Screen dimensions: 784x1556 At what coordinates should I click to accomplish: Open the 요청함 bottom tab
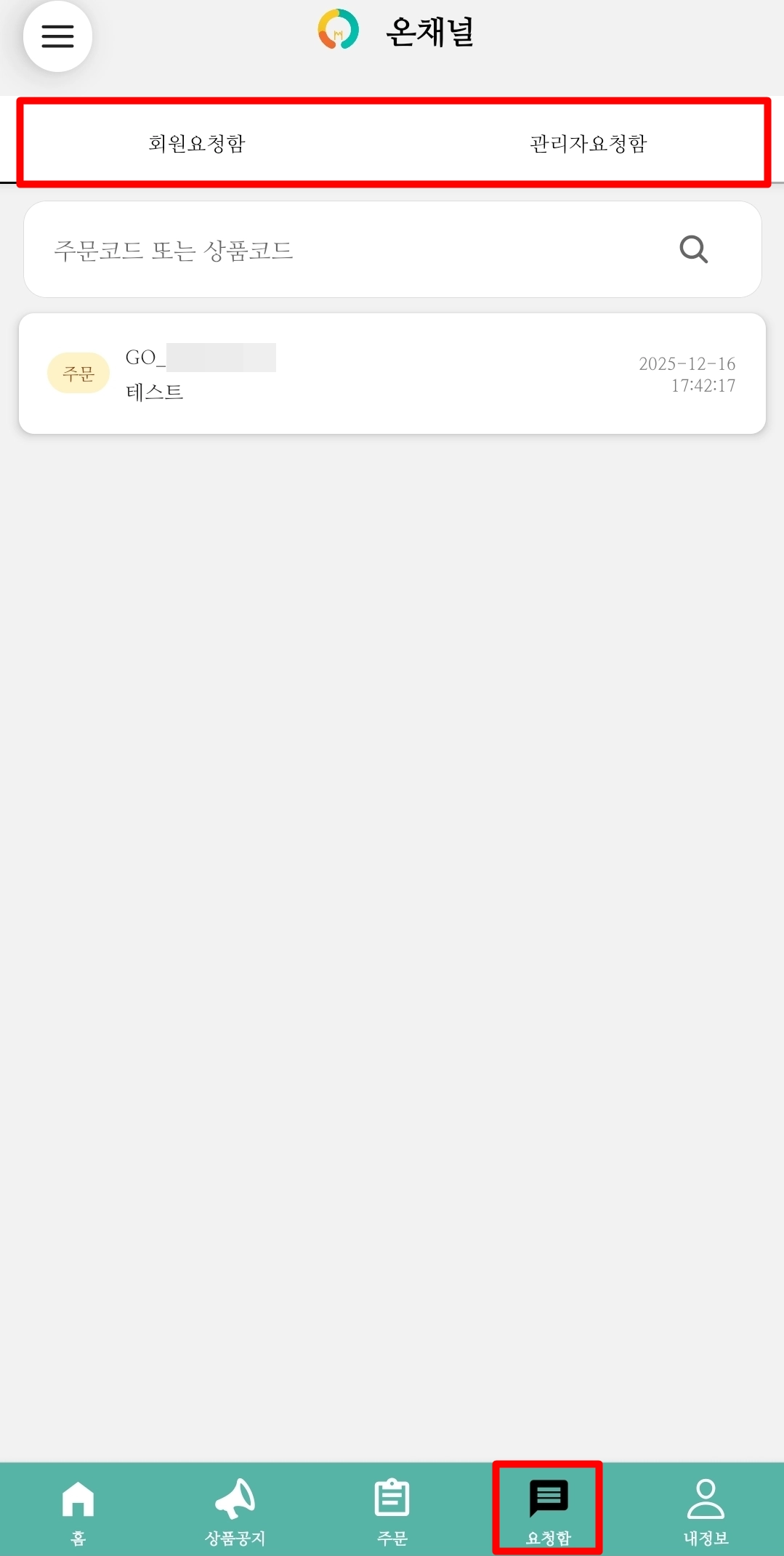tap(549, 1509)
